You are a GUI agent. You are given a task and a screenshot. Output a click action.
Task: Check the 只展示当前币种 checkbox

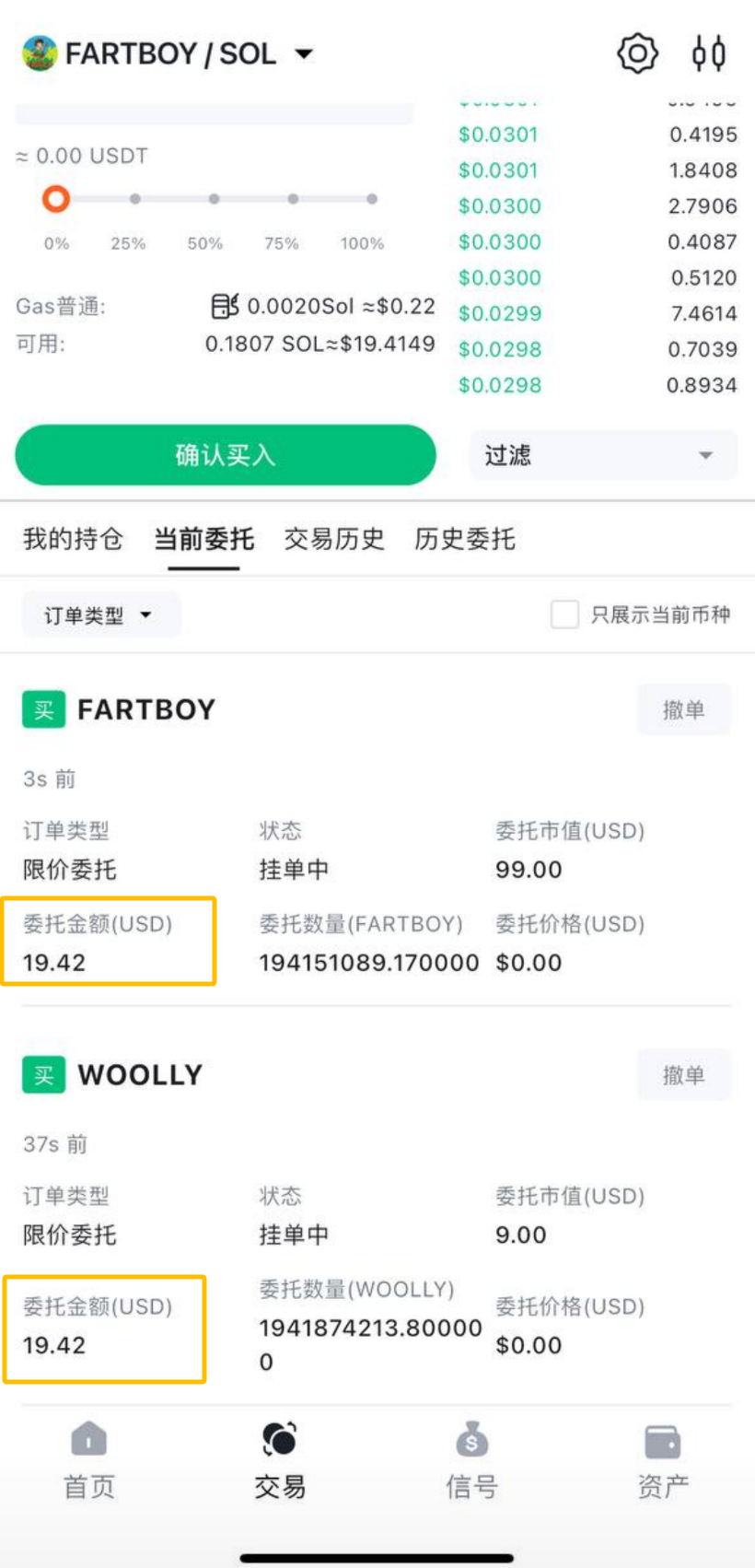coord(564,614)
